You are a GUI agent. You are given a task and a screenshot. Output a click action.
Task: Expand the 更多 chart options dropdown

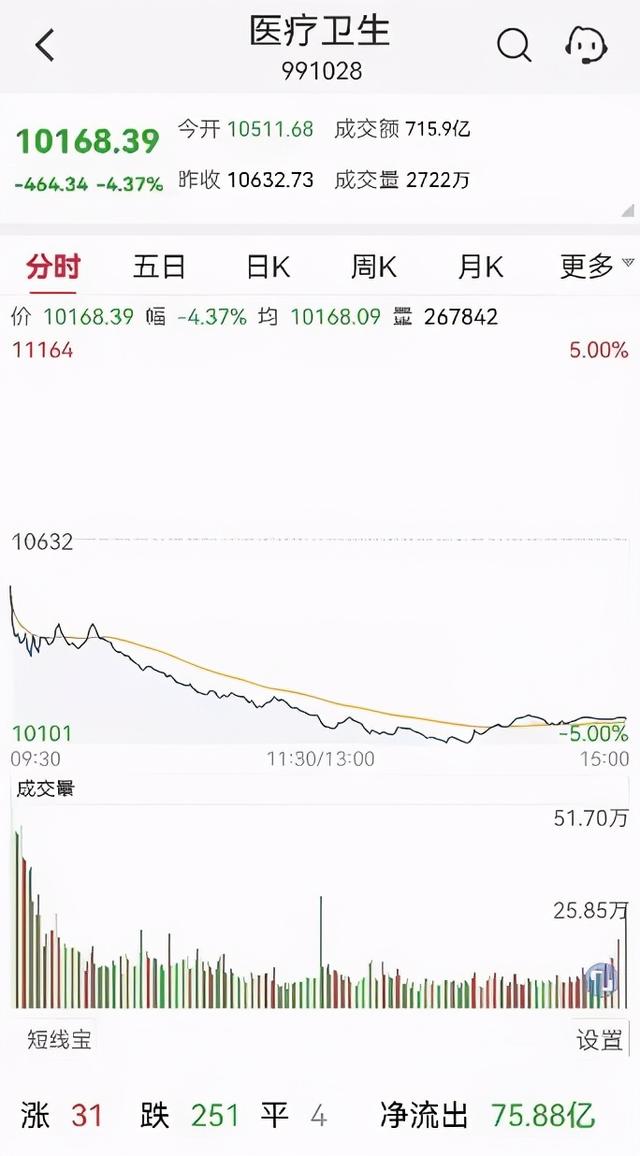[x=596, y=266]
